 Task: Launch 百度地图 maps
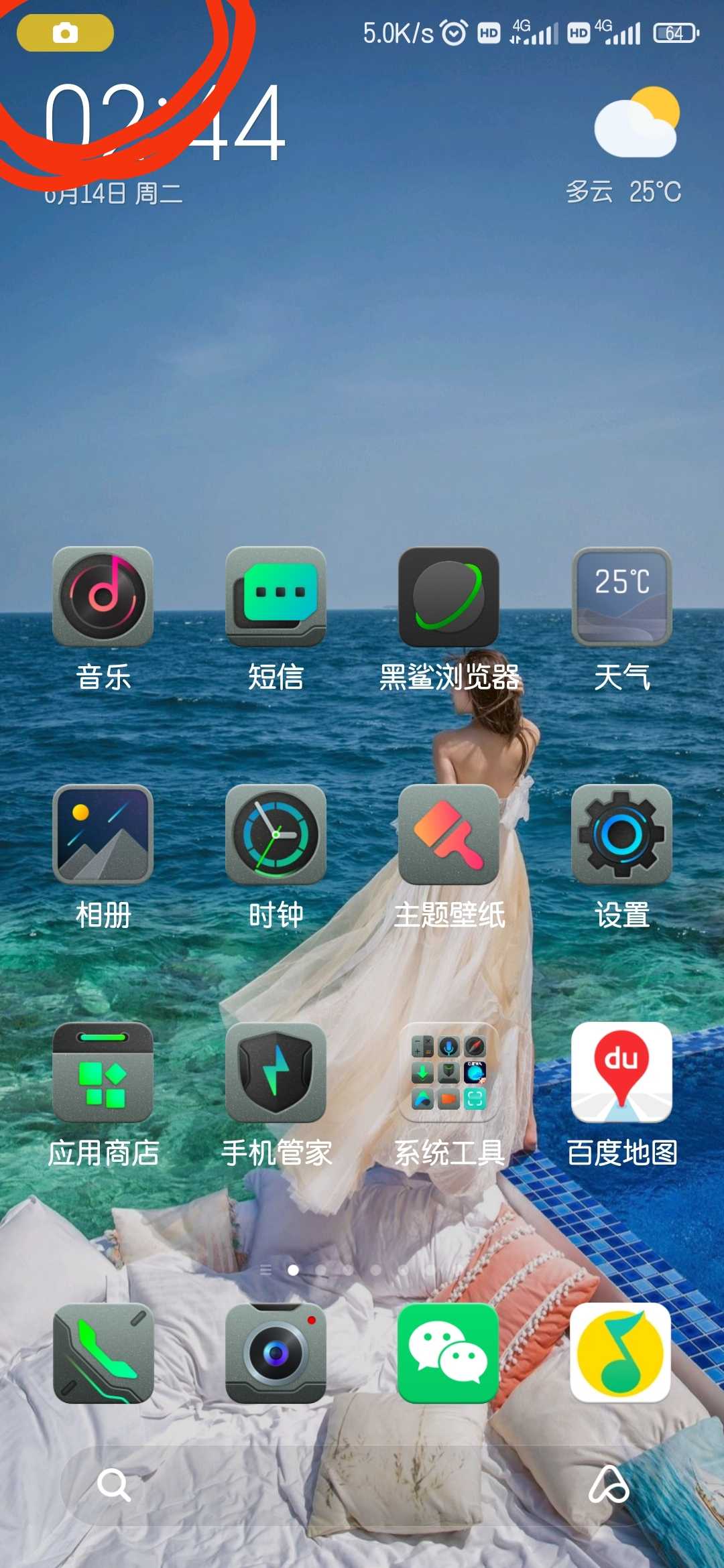tap(621, 1072)
